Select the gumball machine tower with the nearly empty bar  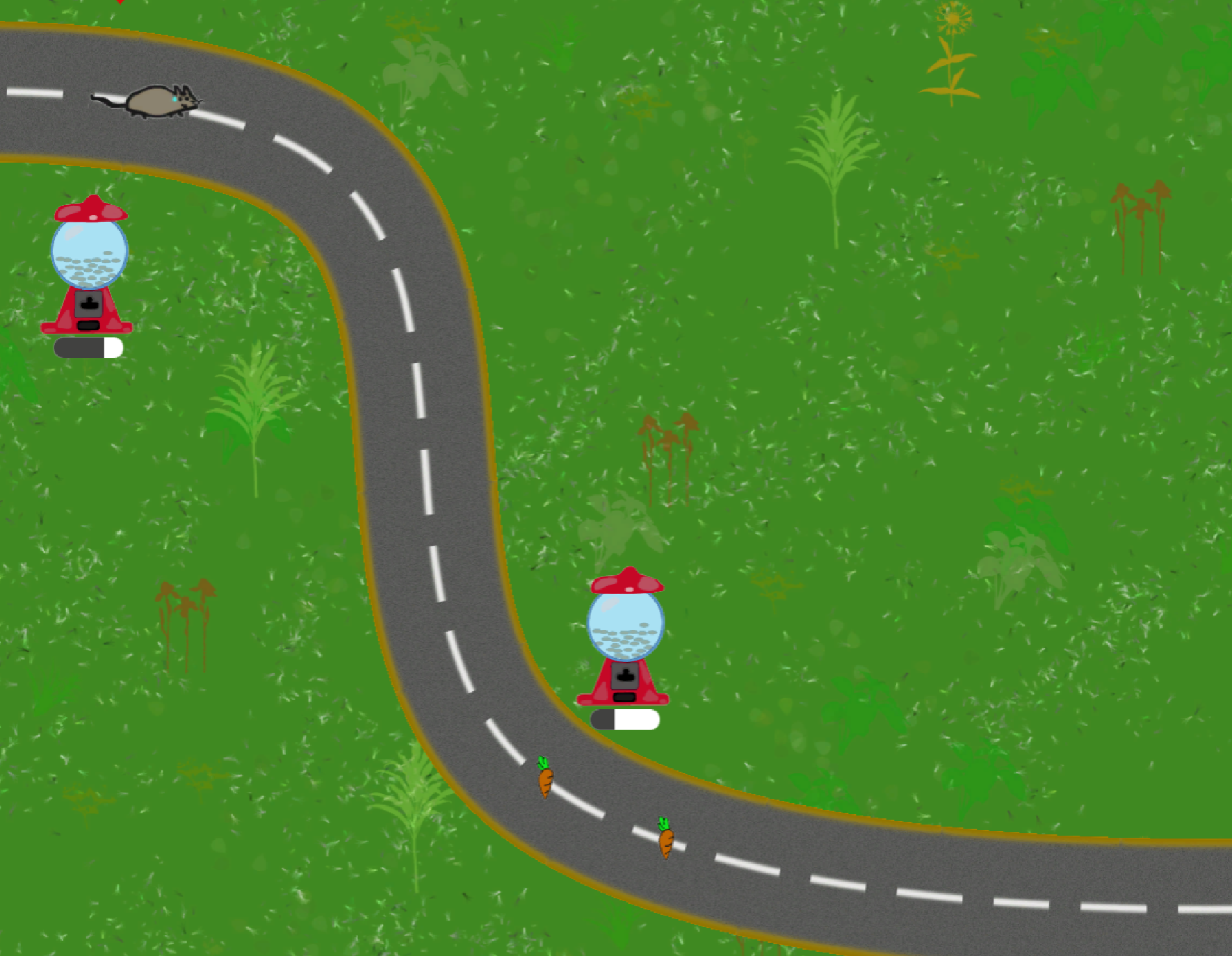pos(88,266)
